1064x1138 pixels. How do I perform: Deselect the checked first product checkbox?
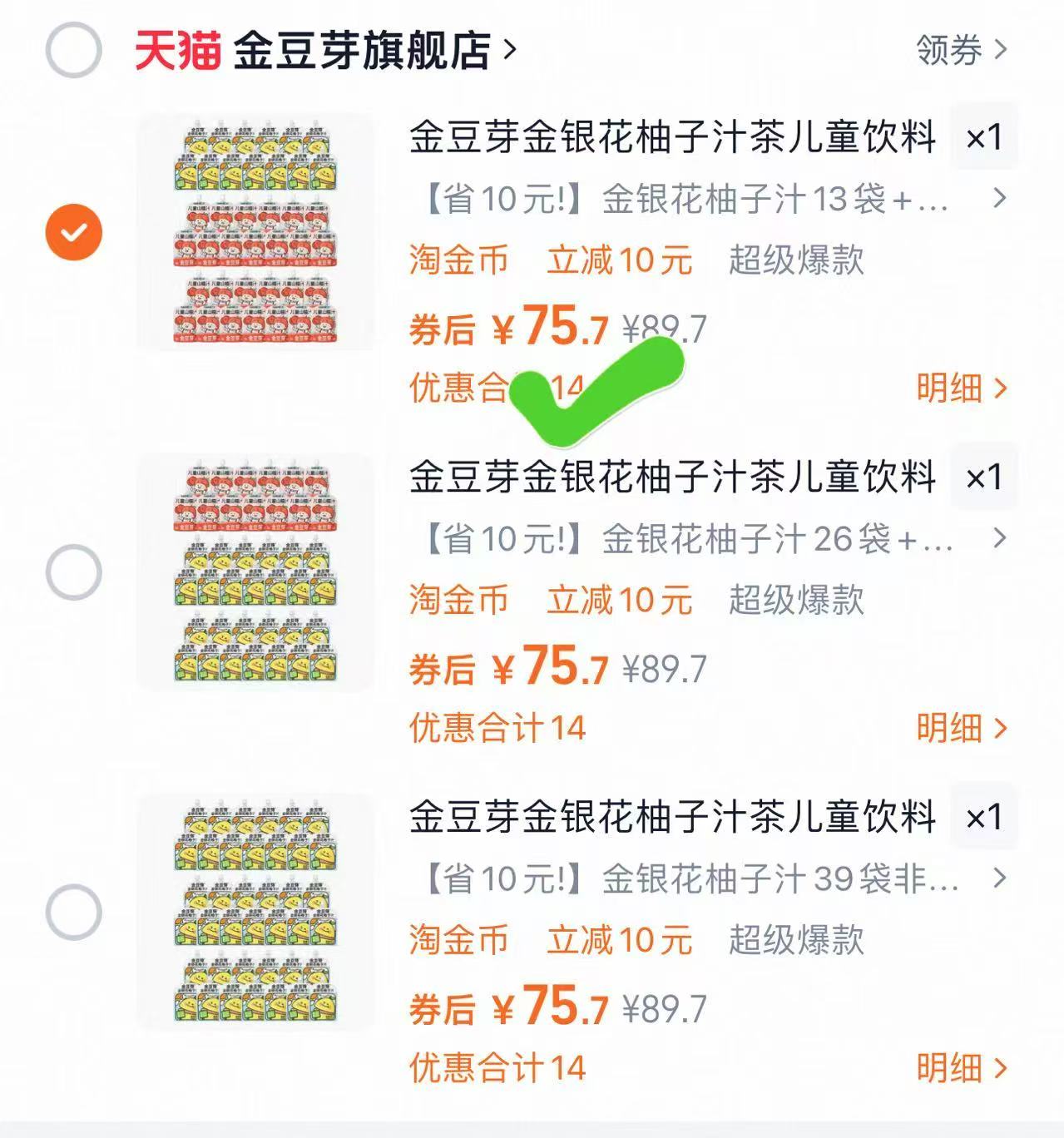pos(73,230)
